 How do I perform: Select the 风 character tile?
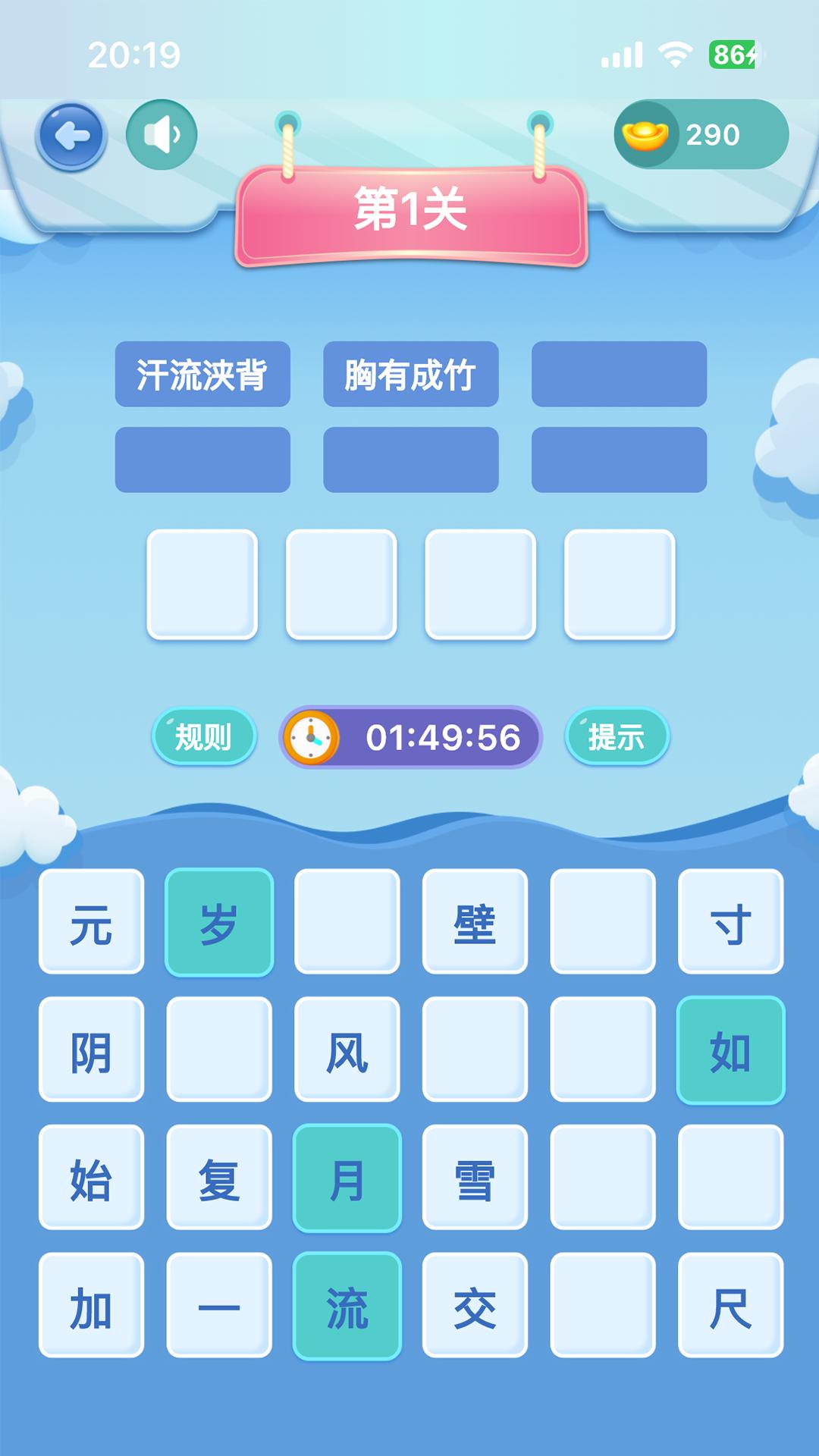click(x=347, y=1050)
